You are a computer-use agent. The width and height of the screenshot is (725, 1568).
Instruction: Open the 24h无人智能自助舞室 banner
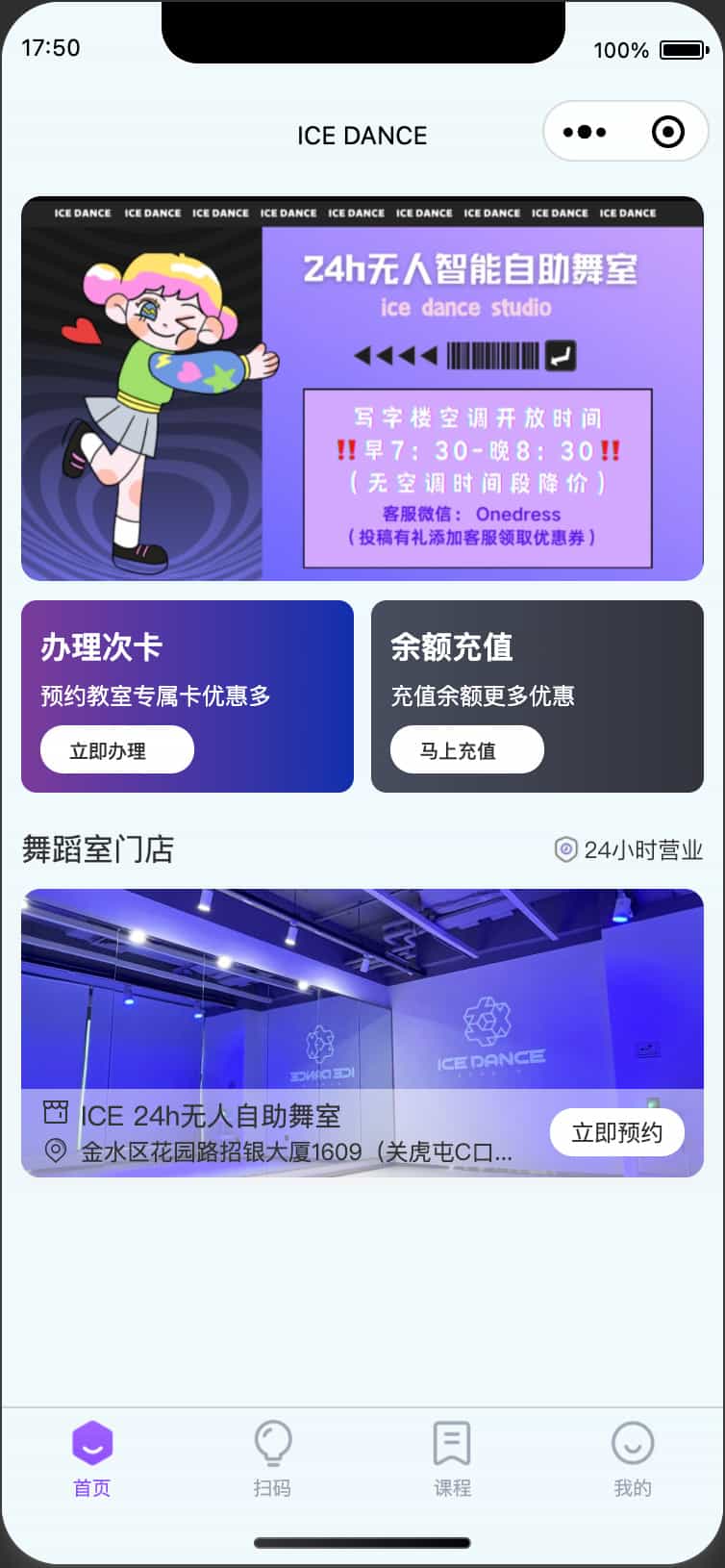click(x=362, y=389)
